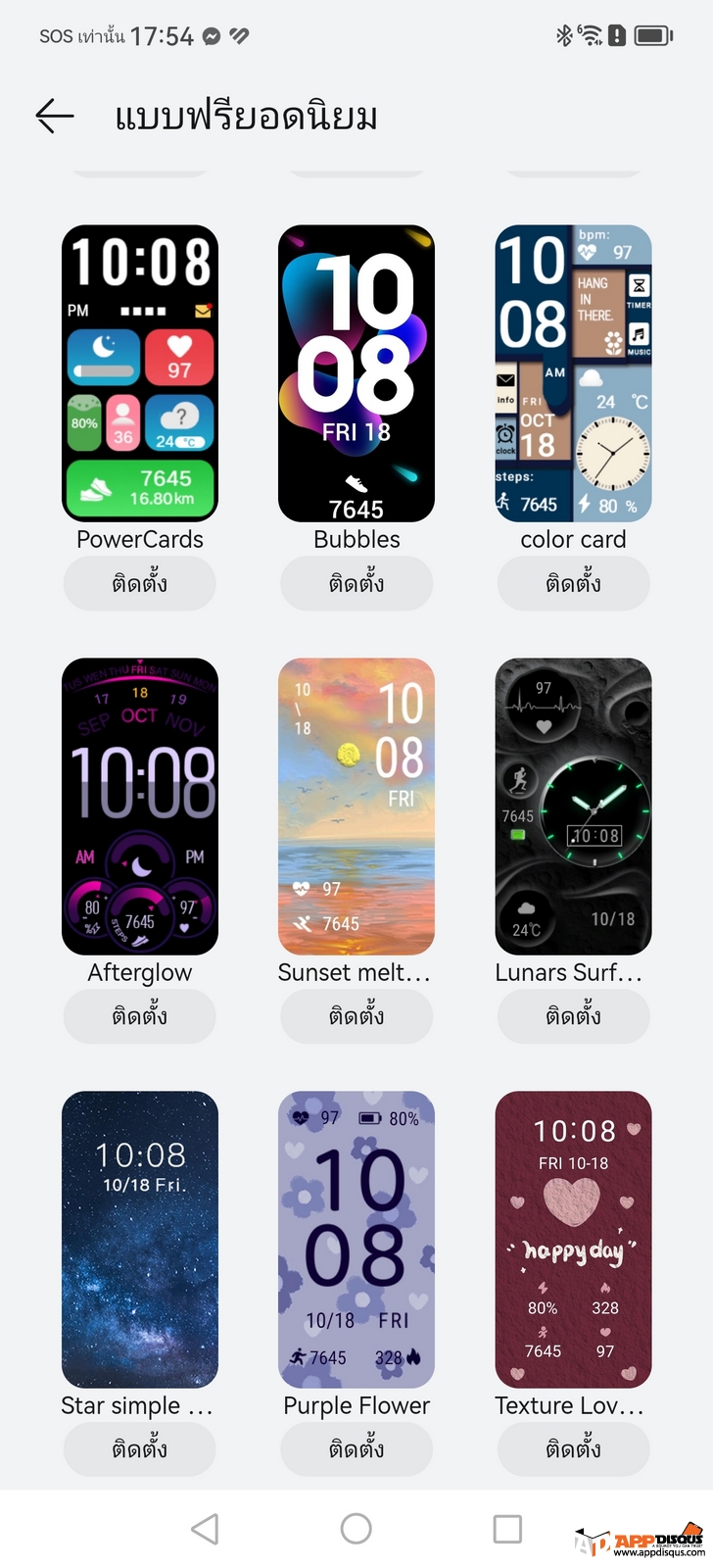This screenshot has width=713, height=1568.
Task: Open the Sunset melt watch face preview
Action: [x=356, y=806]
